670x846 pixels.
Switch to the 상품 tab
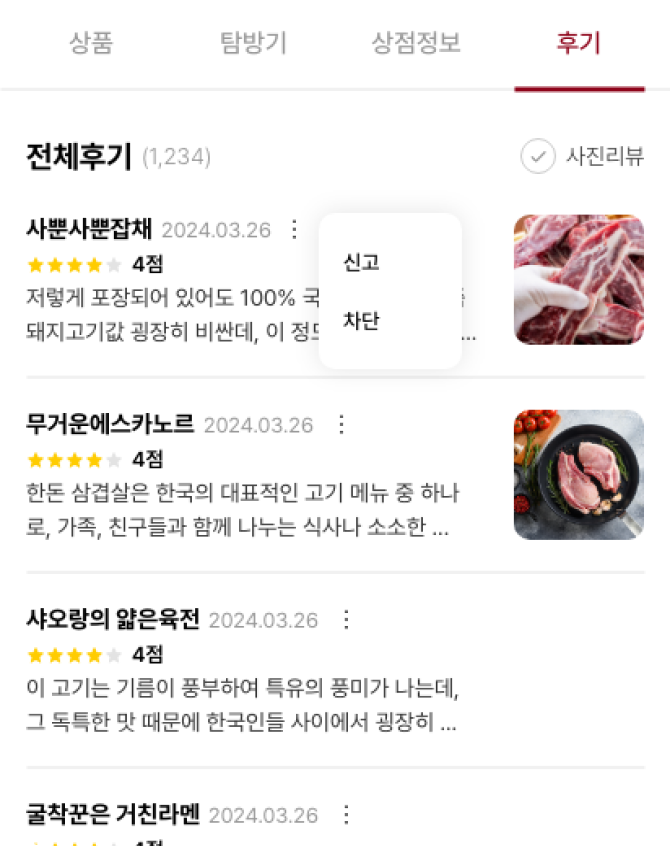(91, 44)
